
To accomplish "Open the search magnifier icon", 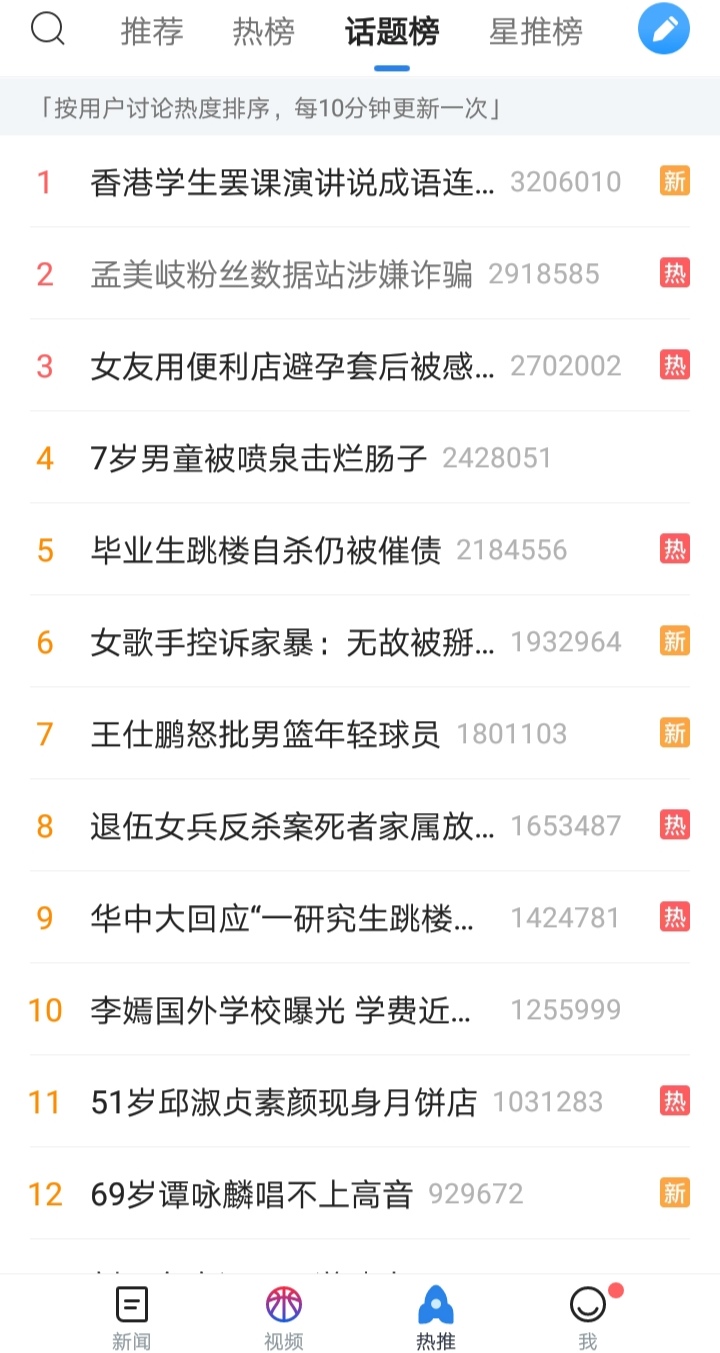I will [x=47, y=30].
